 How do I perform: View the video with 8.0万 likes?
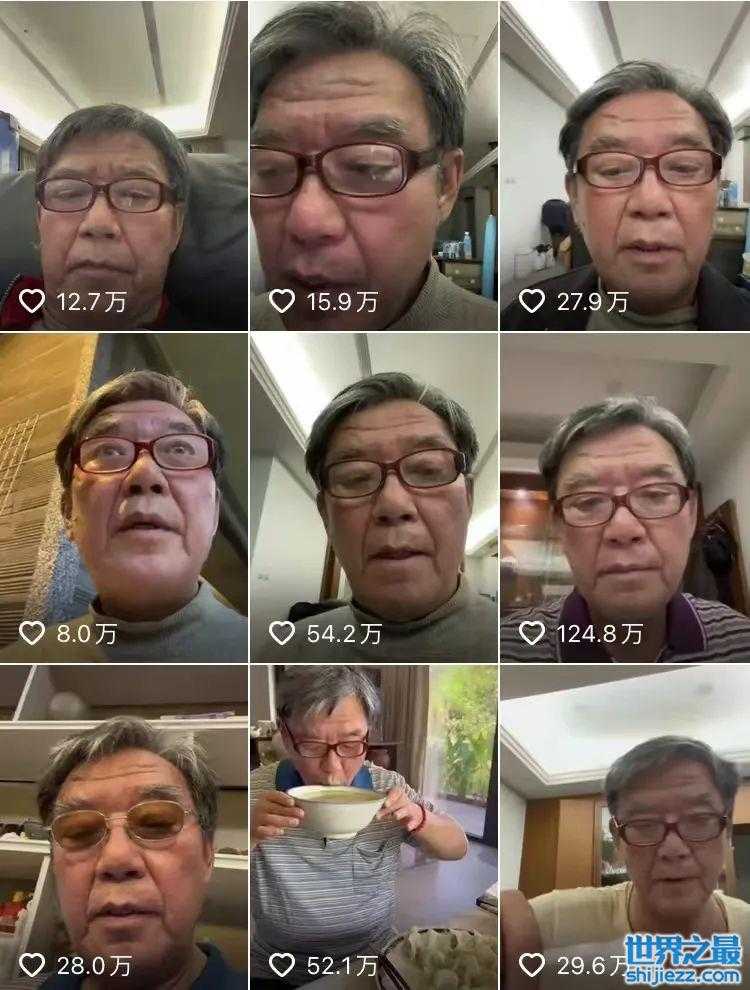124,497
